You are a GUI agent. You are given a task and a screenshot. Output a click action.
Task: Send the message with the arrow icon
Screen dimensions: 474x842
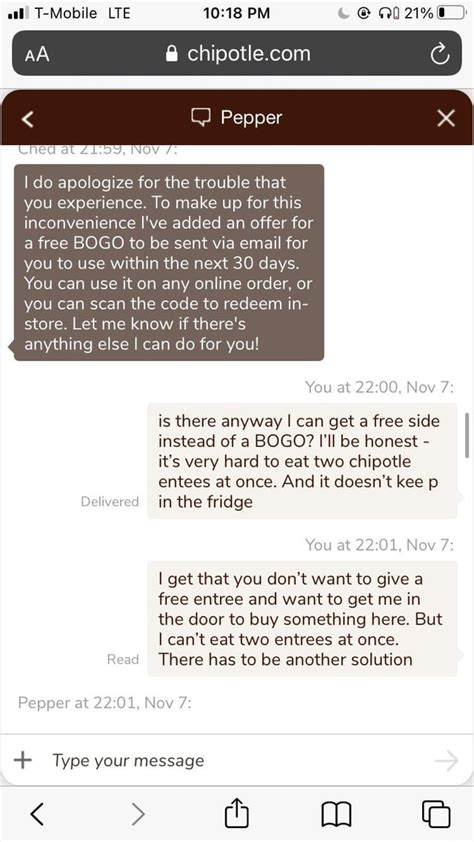click(446, 760)
